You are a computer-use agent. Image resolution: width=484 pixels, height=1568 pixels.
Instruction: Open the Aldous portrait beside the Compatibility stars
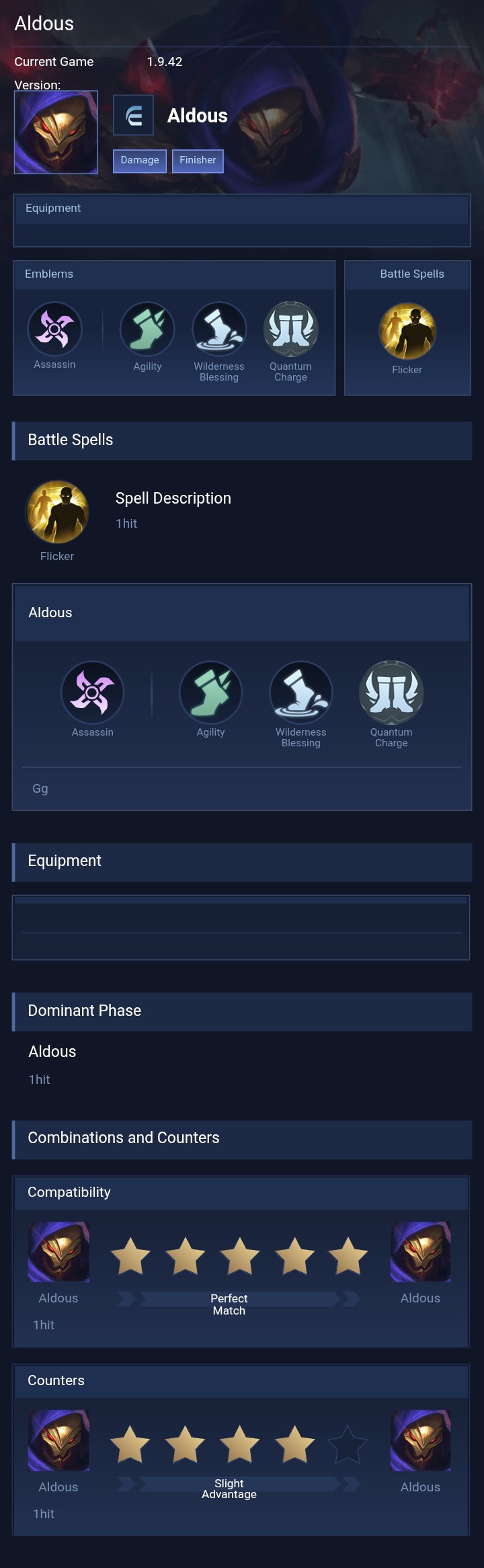click(58, 1252)
